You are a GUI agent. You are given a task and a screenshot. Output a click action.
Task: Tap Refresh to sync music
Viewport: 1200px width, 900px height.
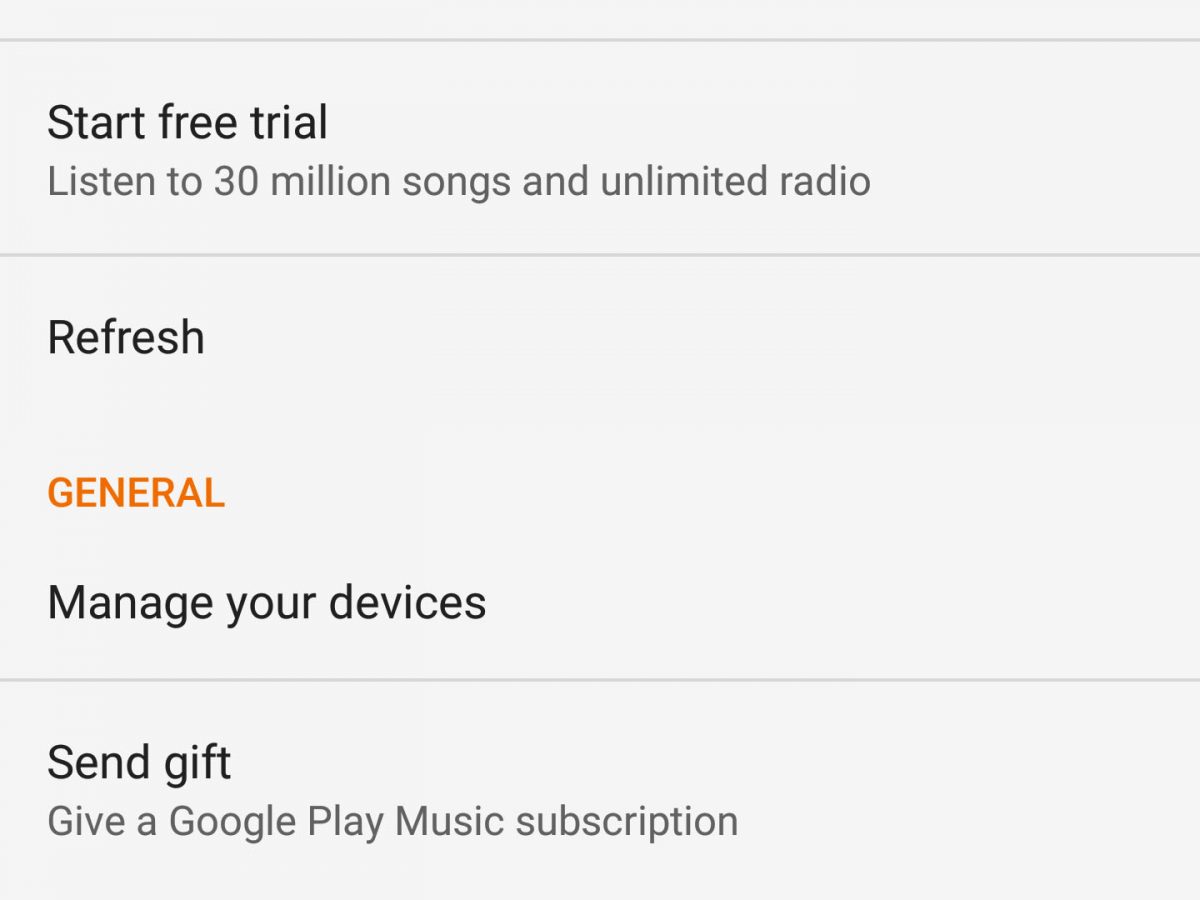[x=126, y=338]
